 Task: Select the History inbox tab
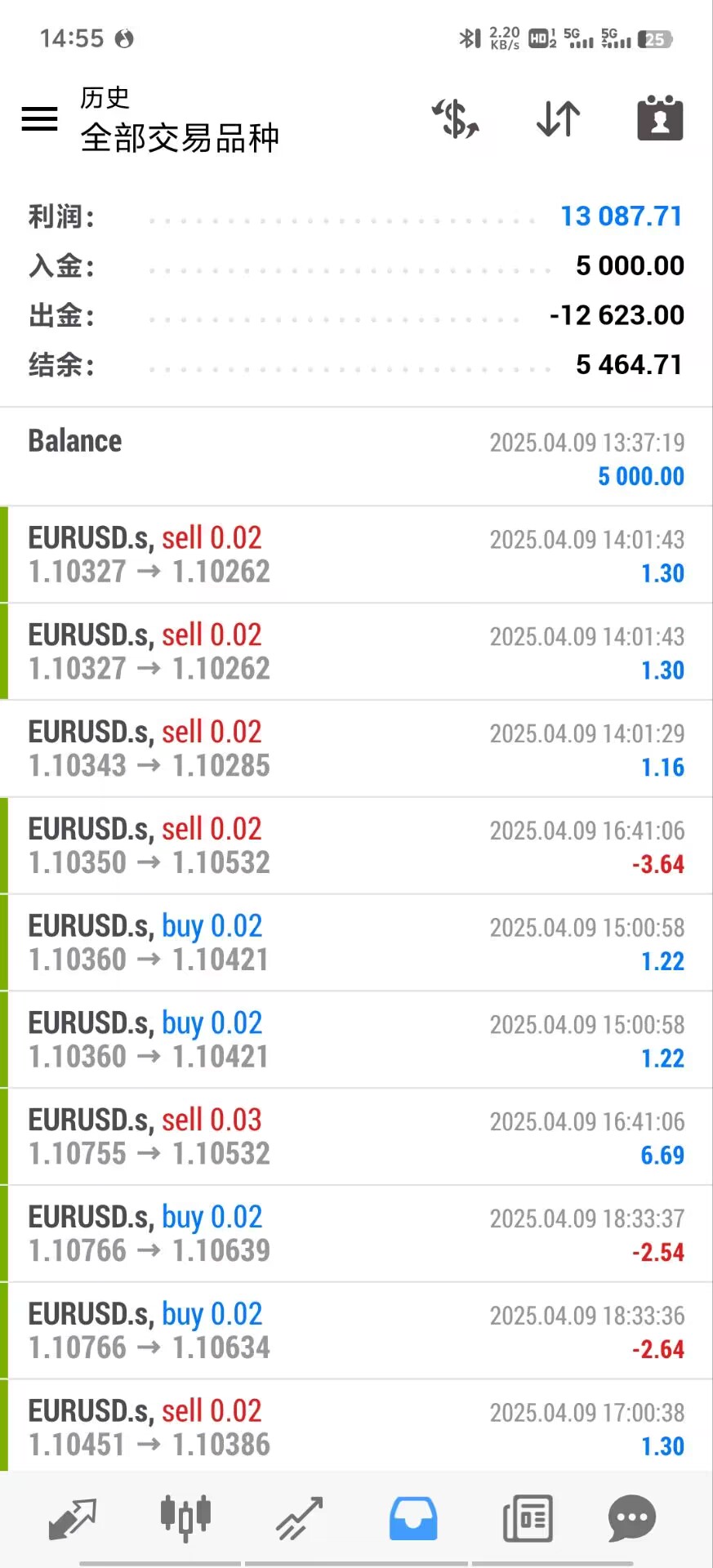(x=413, y=1519)
